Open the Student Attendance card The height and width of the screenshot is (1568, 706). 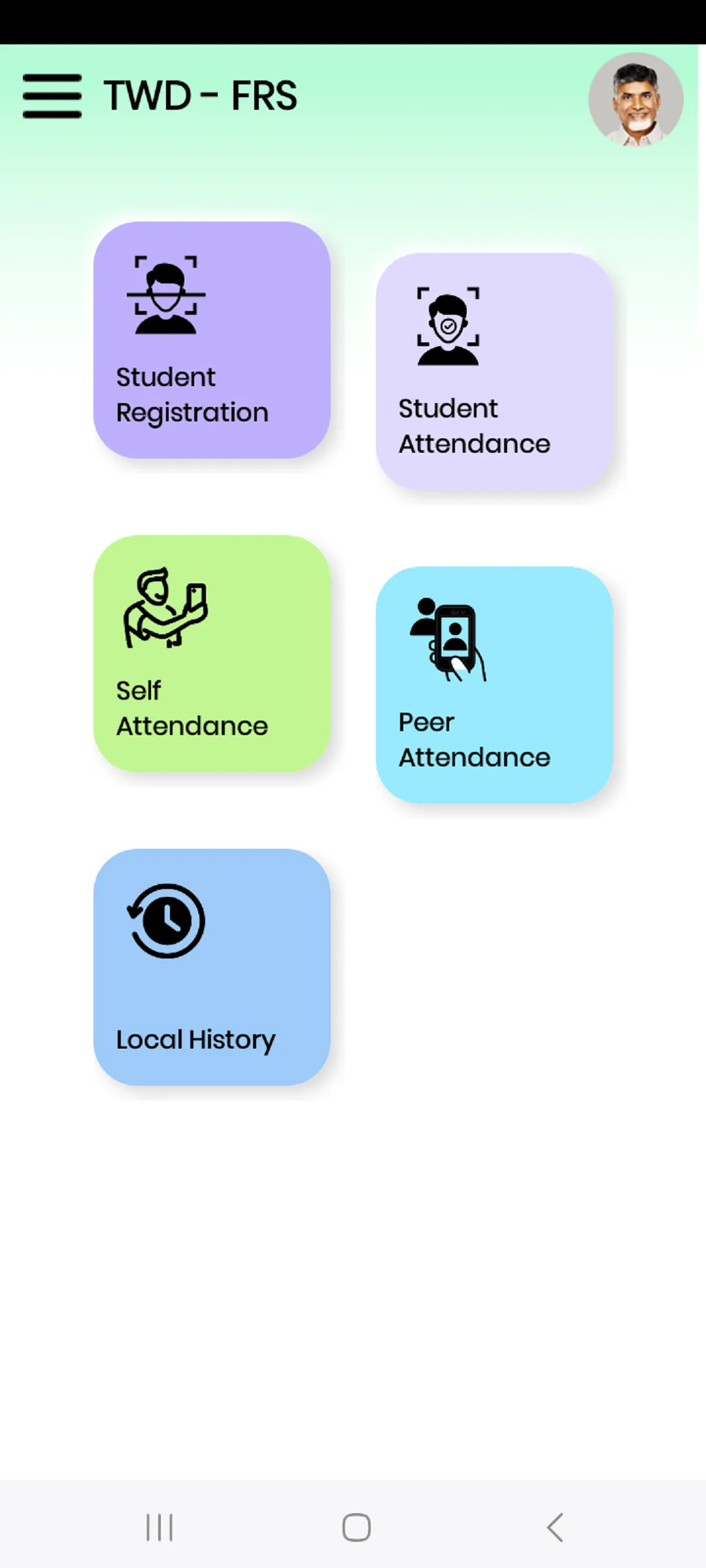coord(495,372)
